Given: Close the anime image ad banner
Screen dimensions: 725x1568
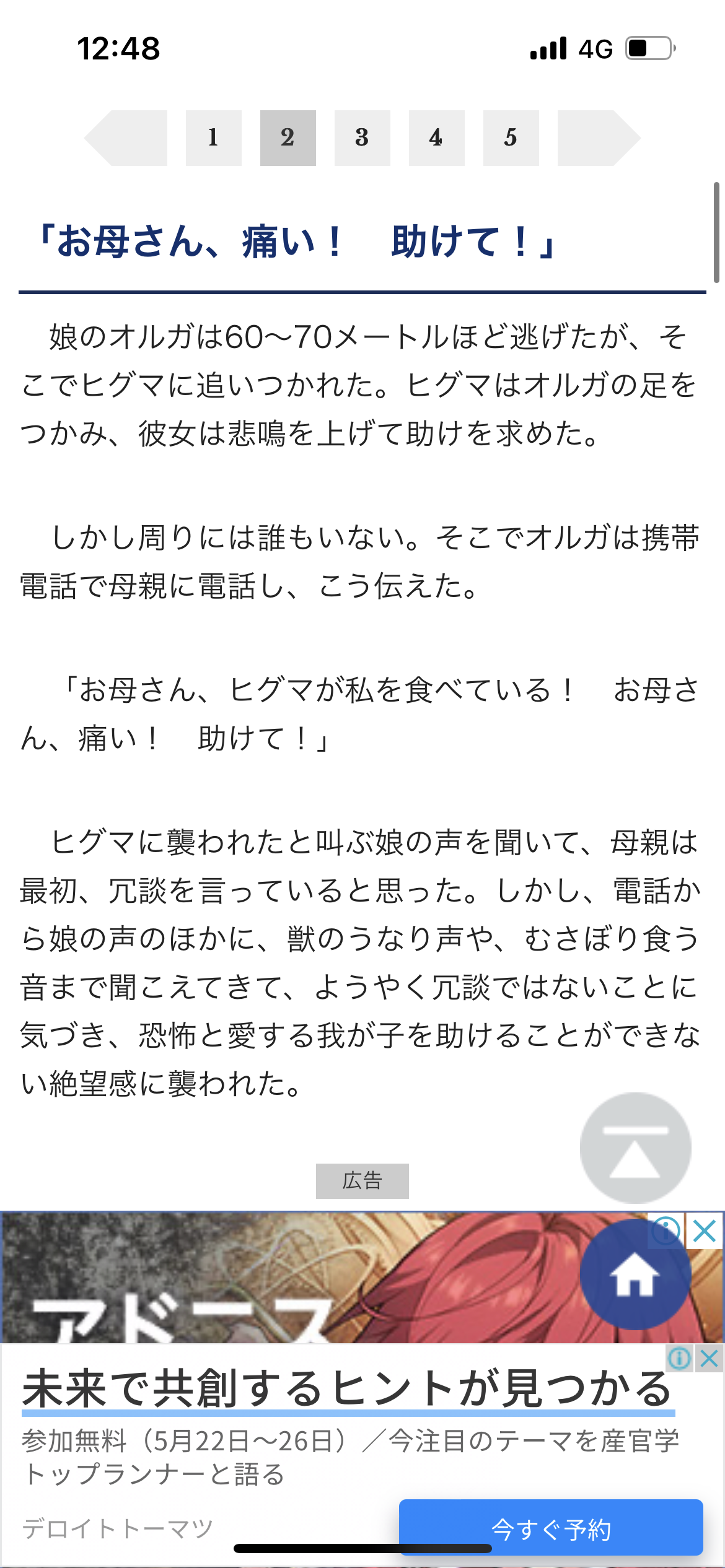Looking at the screenshot, I should coord(705,1231).
